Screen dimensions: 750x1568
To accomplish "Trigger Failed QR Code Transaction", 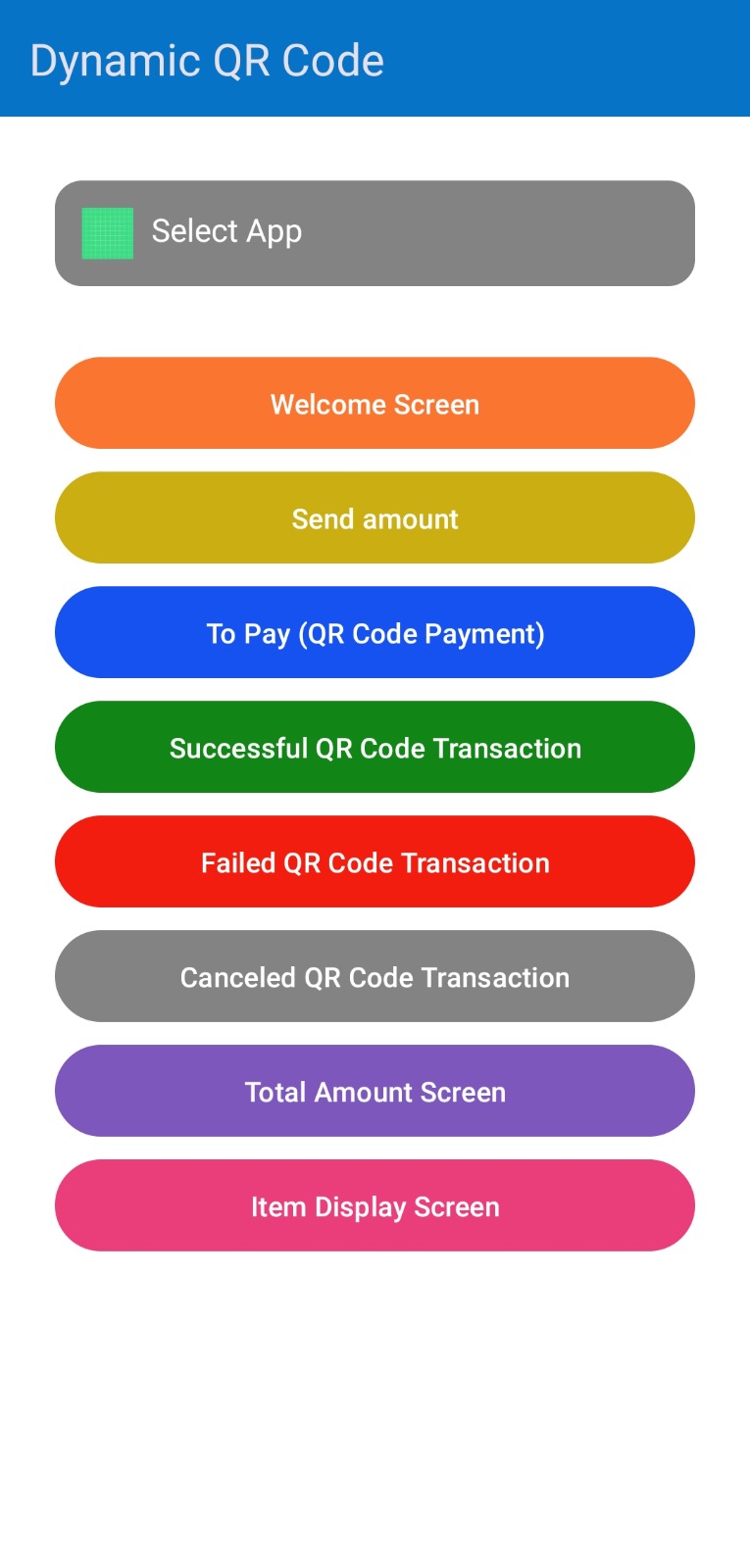I will tap(375, 862).
